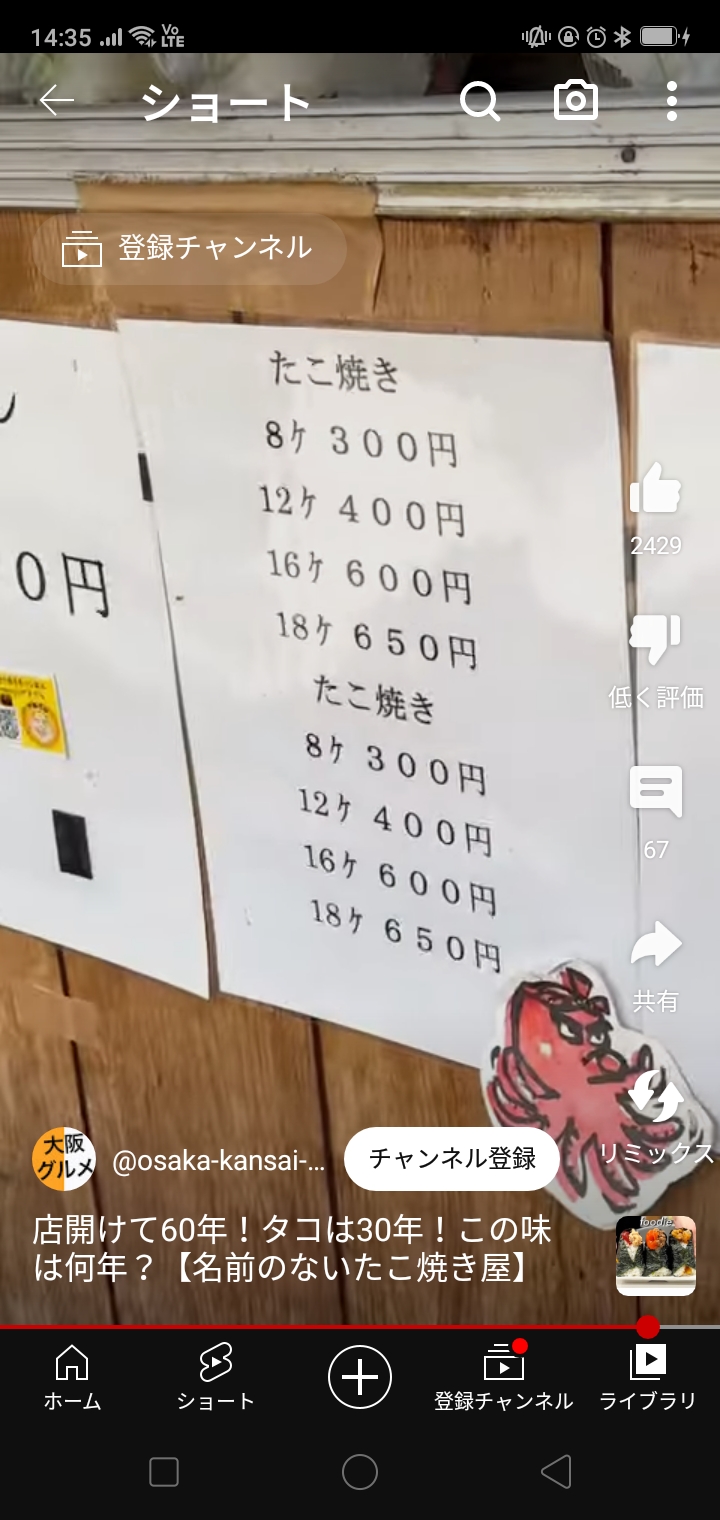Tap the plus button to create content
720x1520 pixels.
359,1377
